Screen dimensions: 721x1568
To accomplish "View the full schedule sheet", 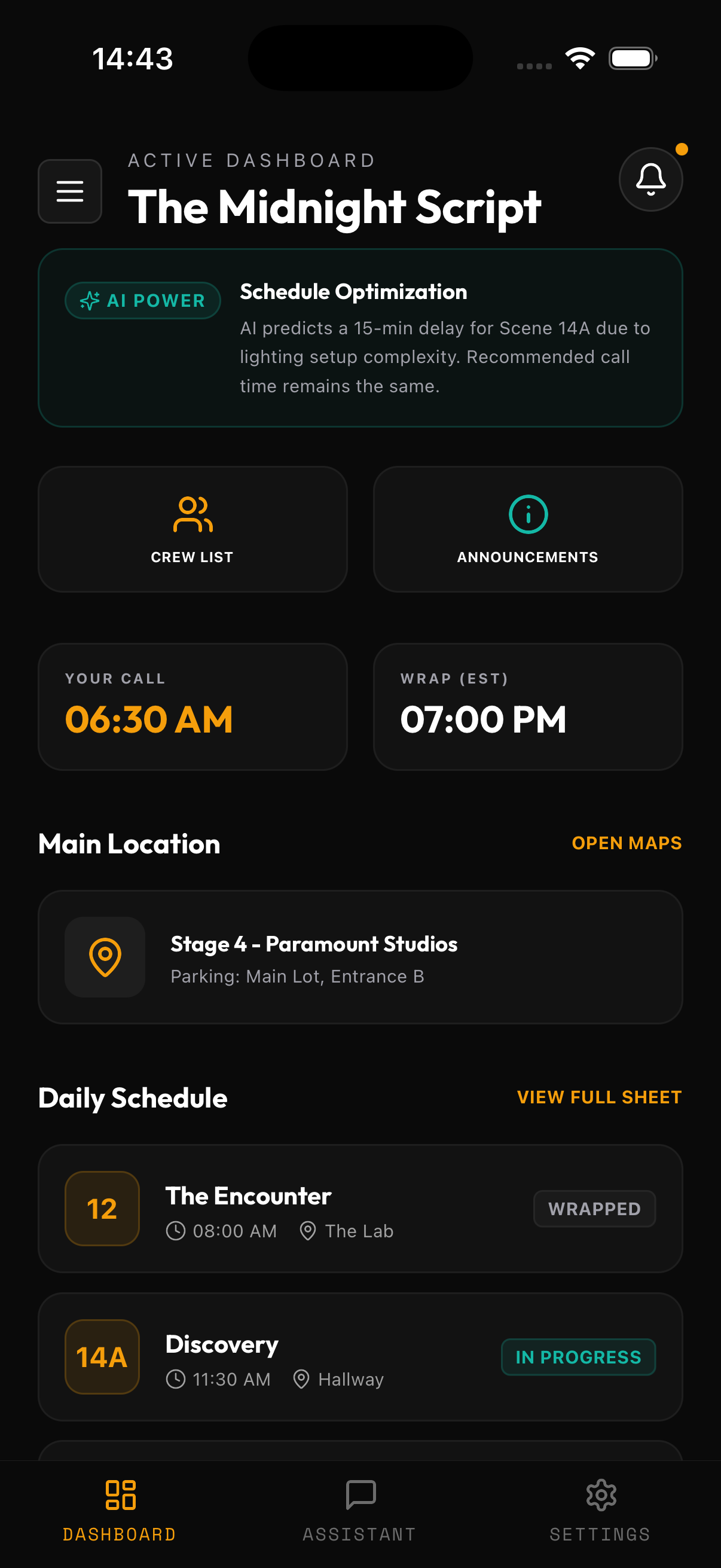I will click(598, 1097).
